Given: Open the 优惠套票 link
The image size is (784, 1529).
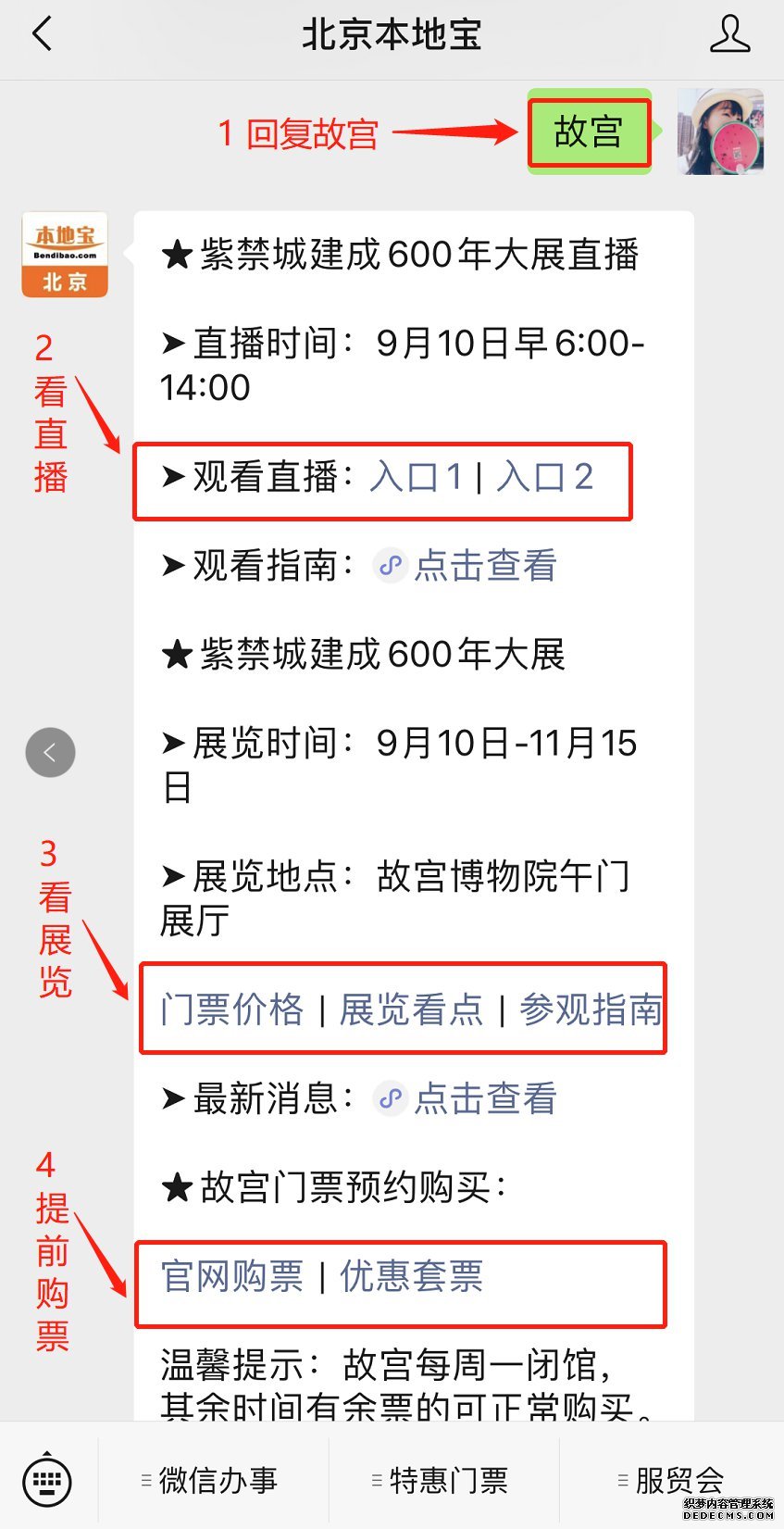Looking at the screenshot, I should click(x=411, y=1276).
